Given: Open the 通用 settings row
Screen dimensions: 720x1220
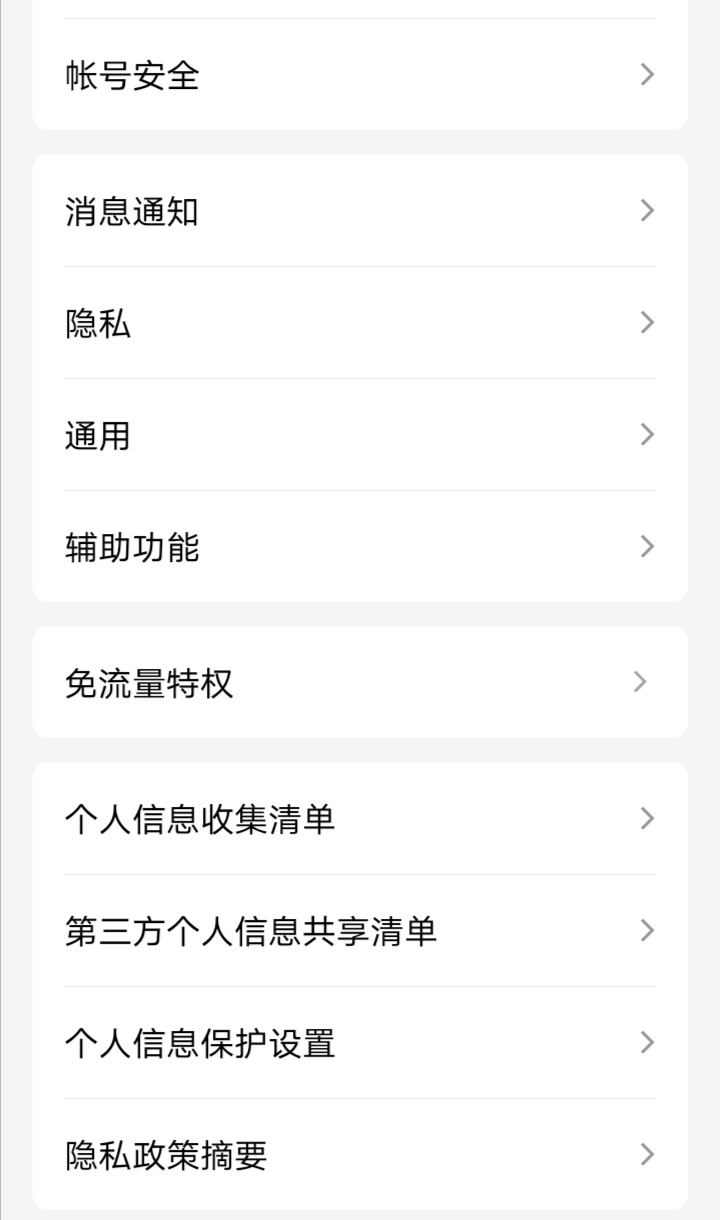Looking at the screenshot, I should click(360, 435).
